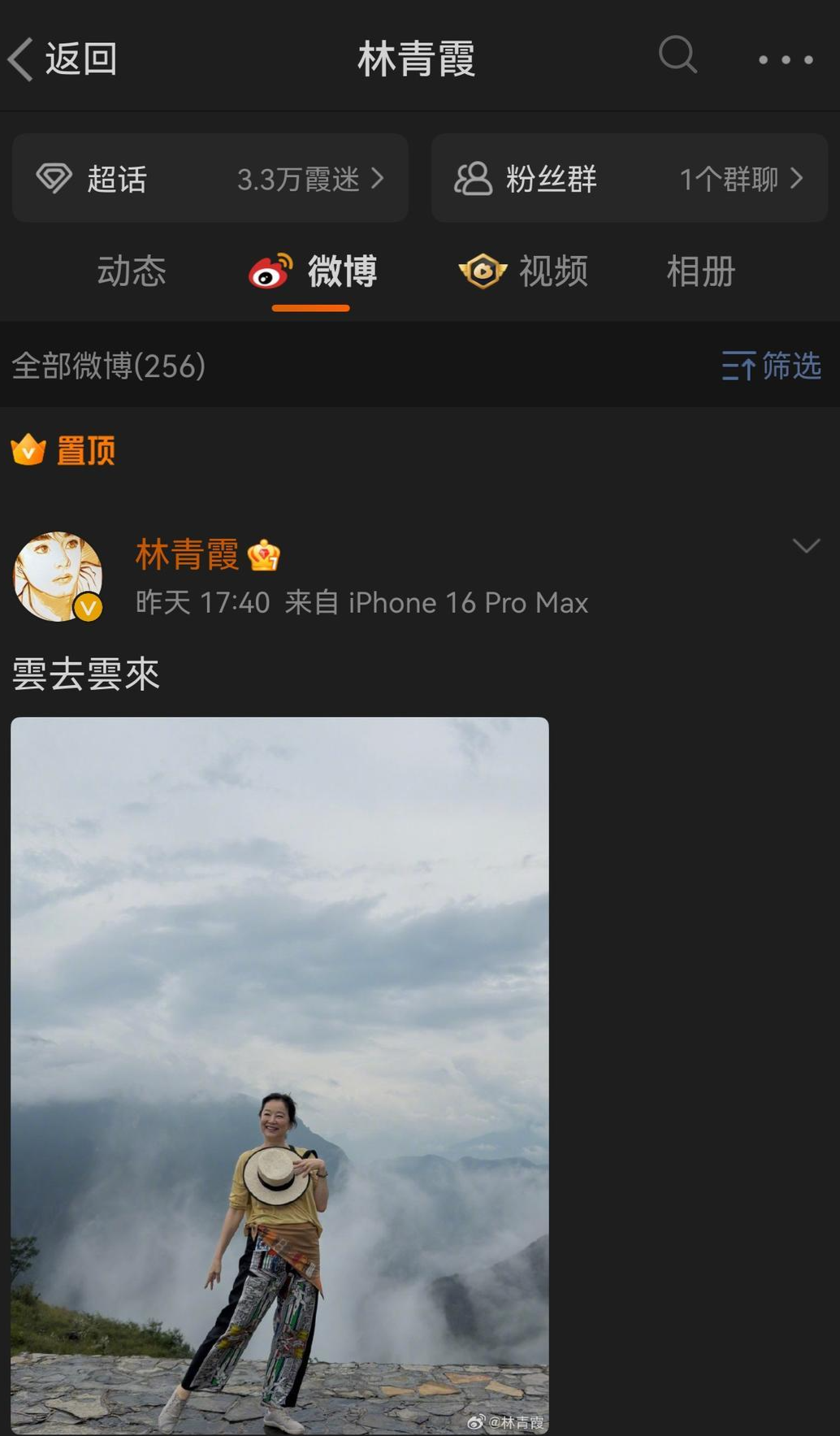This screenshot has width=840, height=1436.
Task: Open the search icon in header
Action: [677, 56]
